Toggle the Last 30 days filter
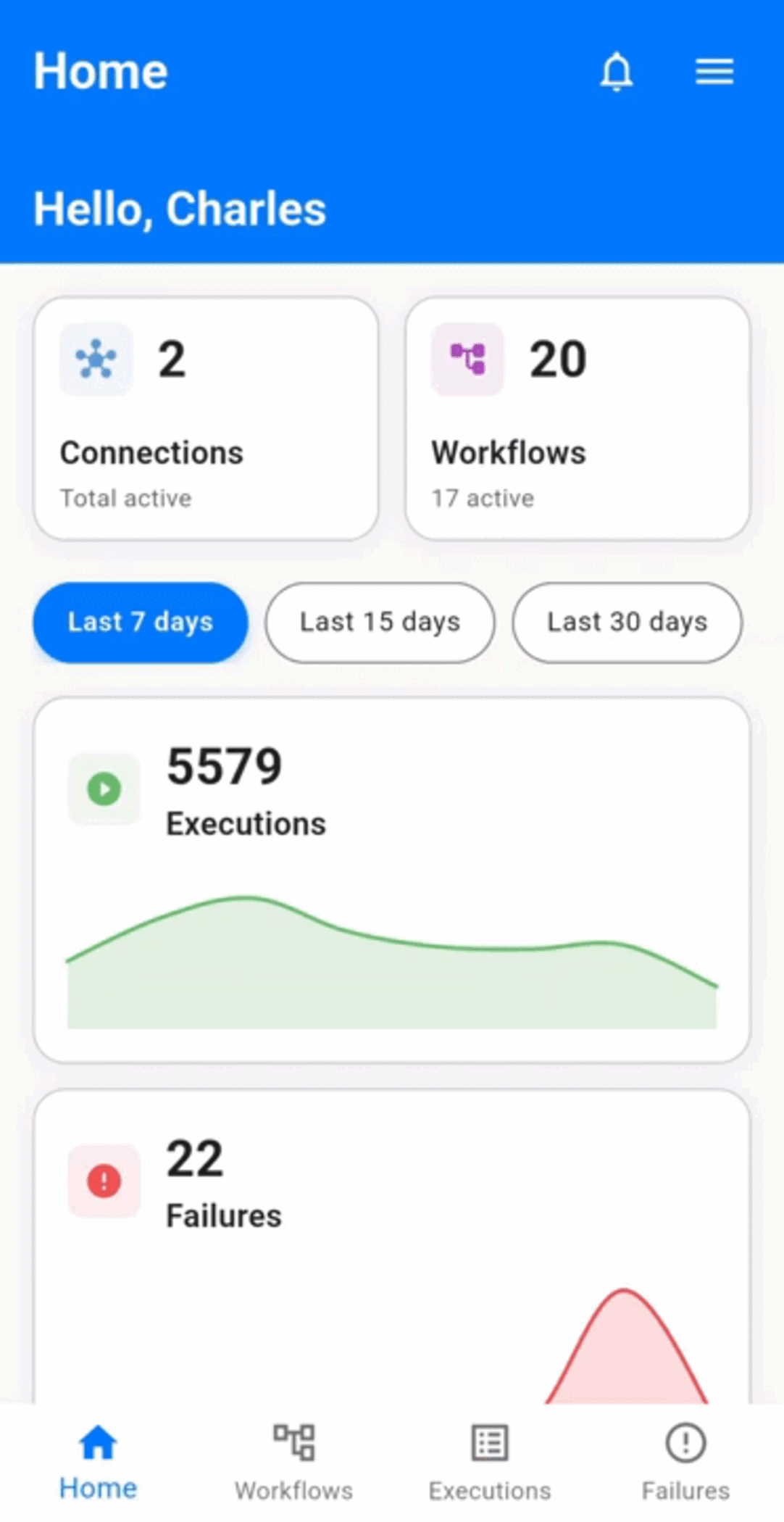The width and height of the screenshot is (784, 1522). click(x=627, y=622)
